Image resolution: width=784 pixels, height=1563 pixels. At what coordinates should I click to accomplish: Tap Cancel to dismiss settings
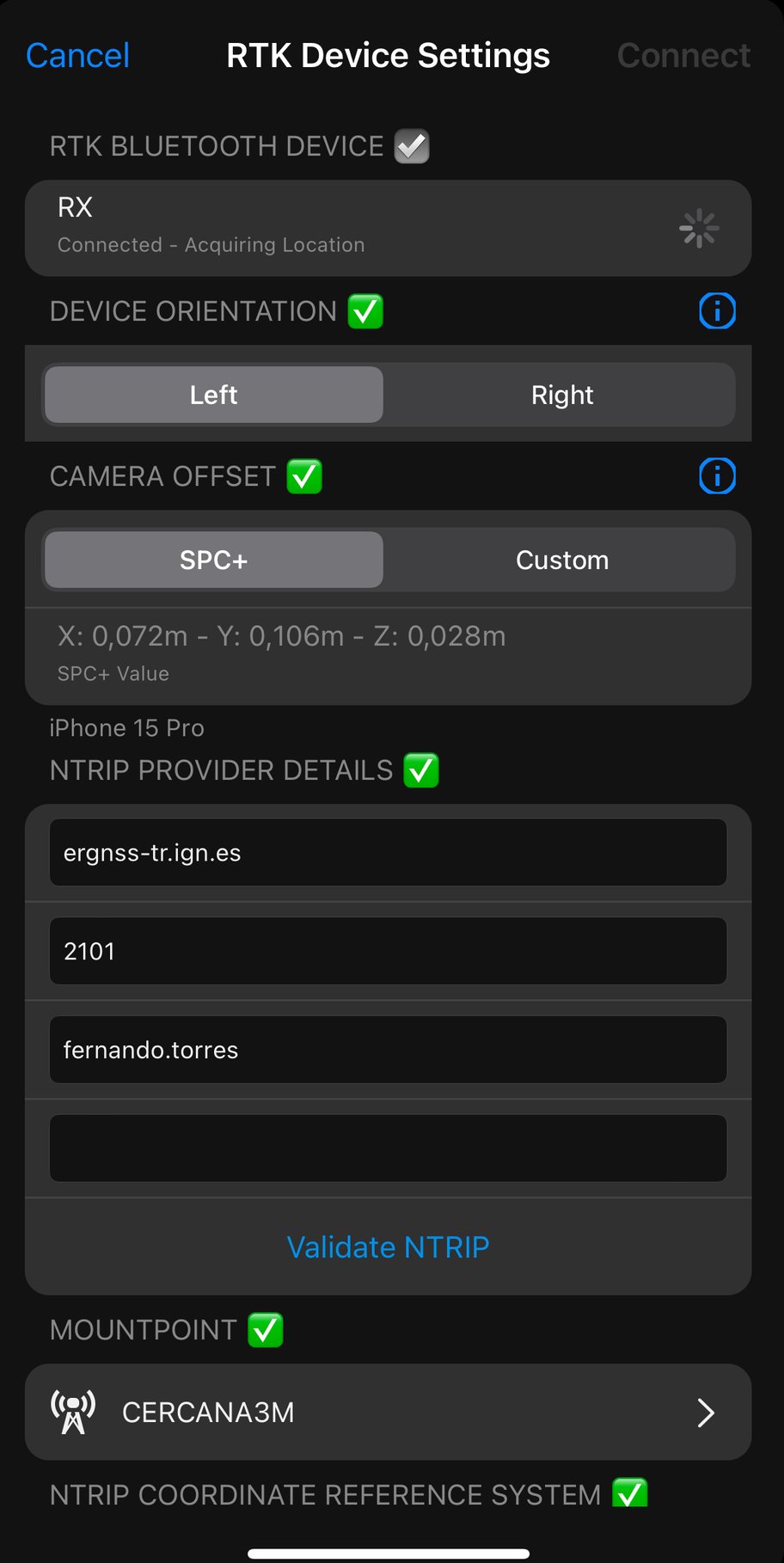point(77,54)
